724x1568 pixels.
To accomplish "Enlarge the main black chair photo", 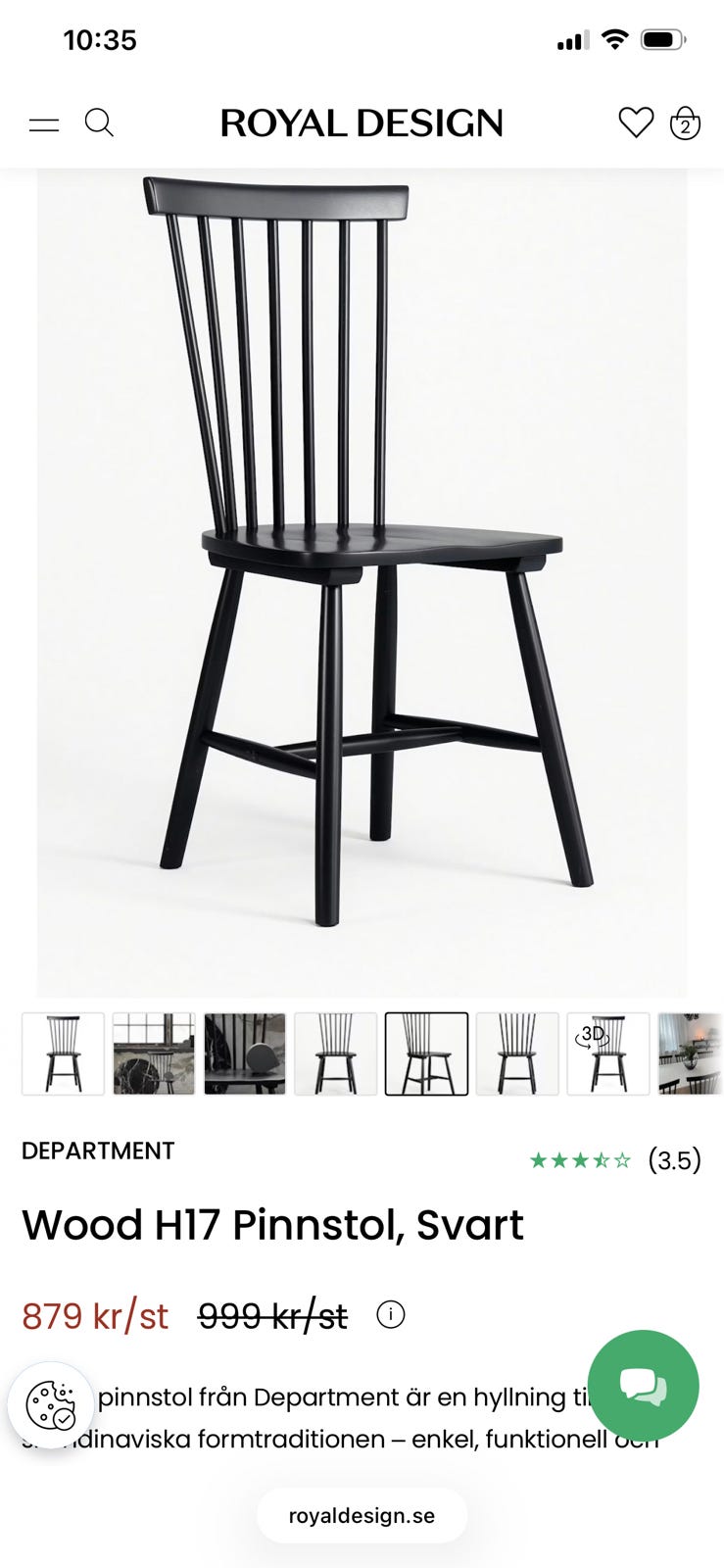I will tap(362, 583).
